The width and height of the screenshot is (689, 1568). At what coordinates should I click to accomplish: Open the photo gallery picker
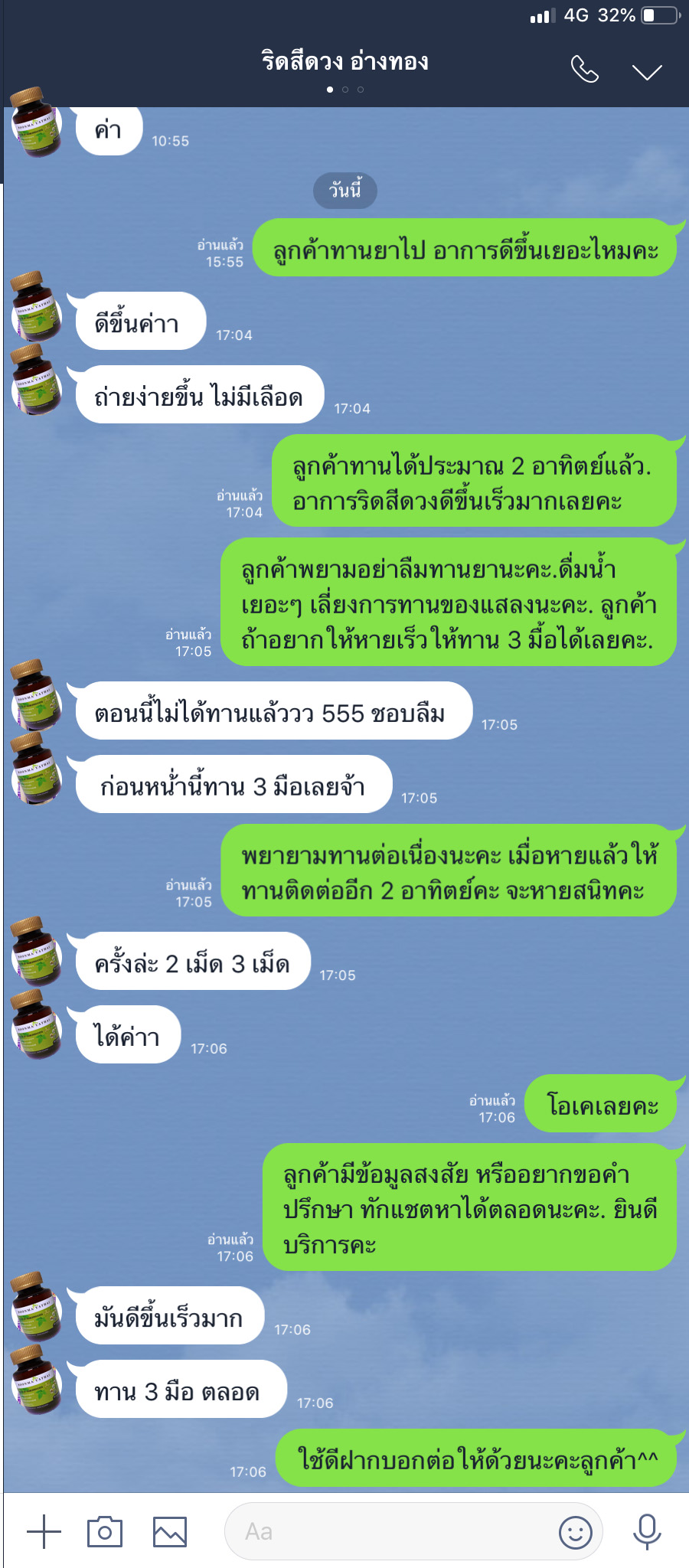click(169, 1532)
